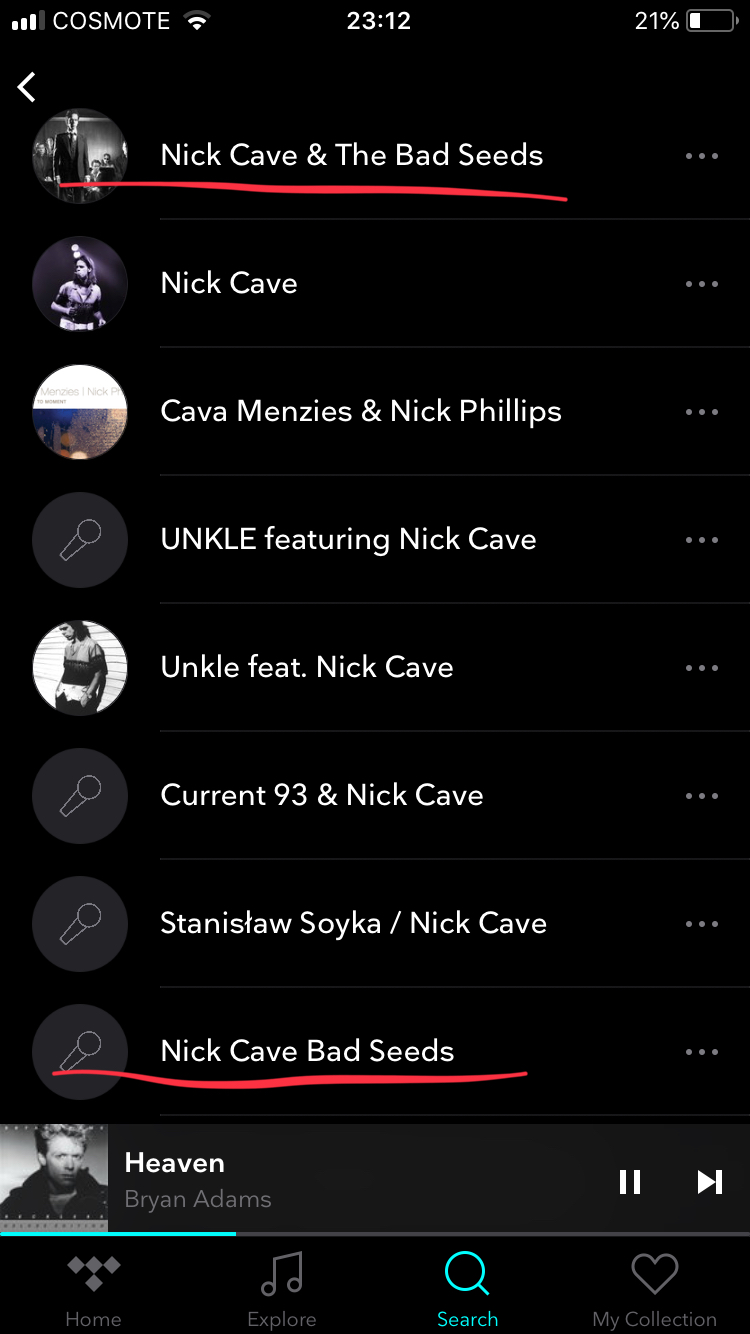Open Current 93 & Nick Cave
This screenshot has height=1334, width=750.
click(321, 796)
